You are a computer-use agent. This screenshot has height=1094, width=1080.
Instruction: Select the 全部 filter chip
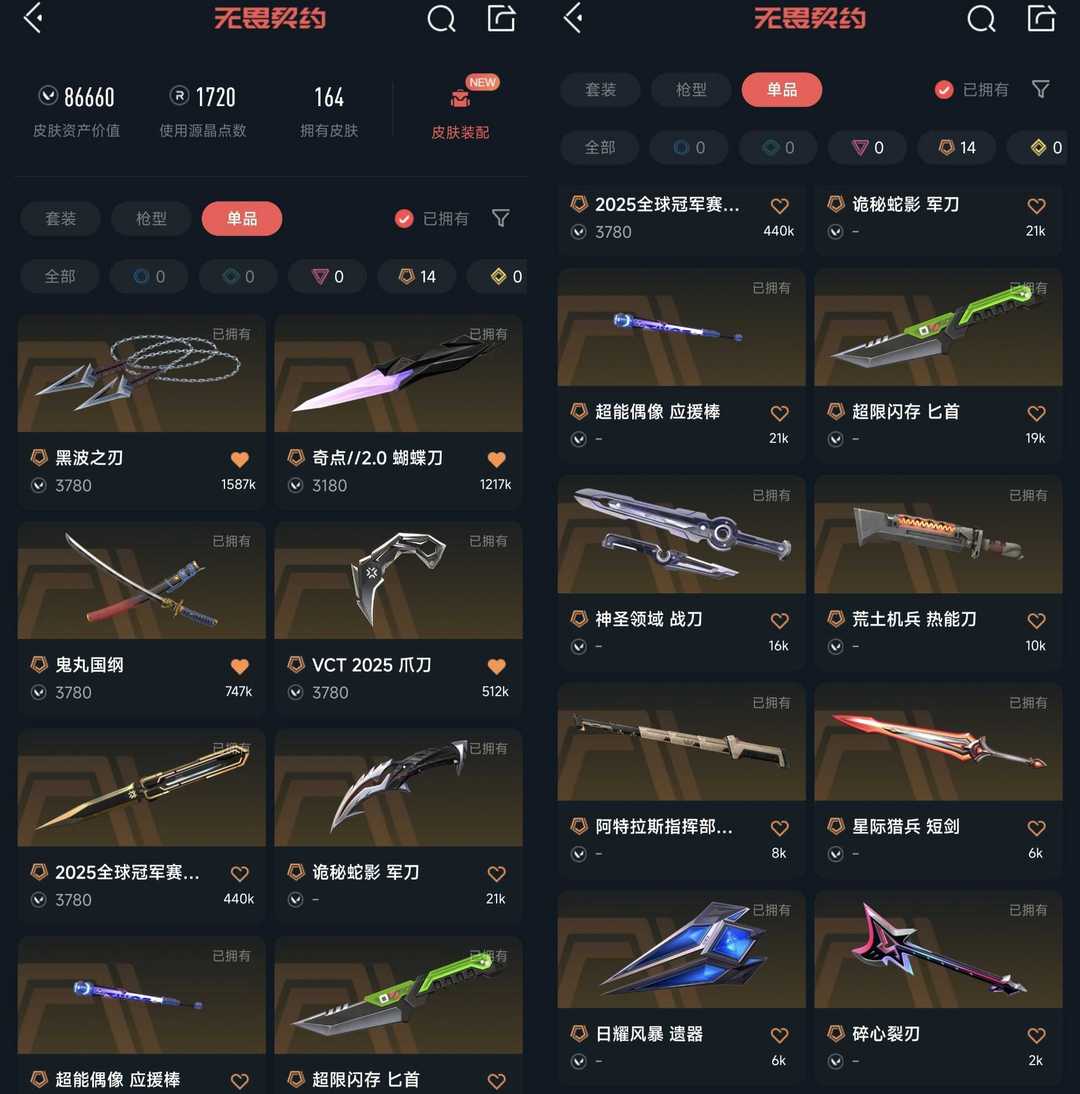click(x=59, y=277)
